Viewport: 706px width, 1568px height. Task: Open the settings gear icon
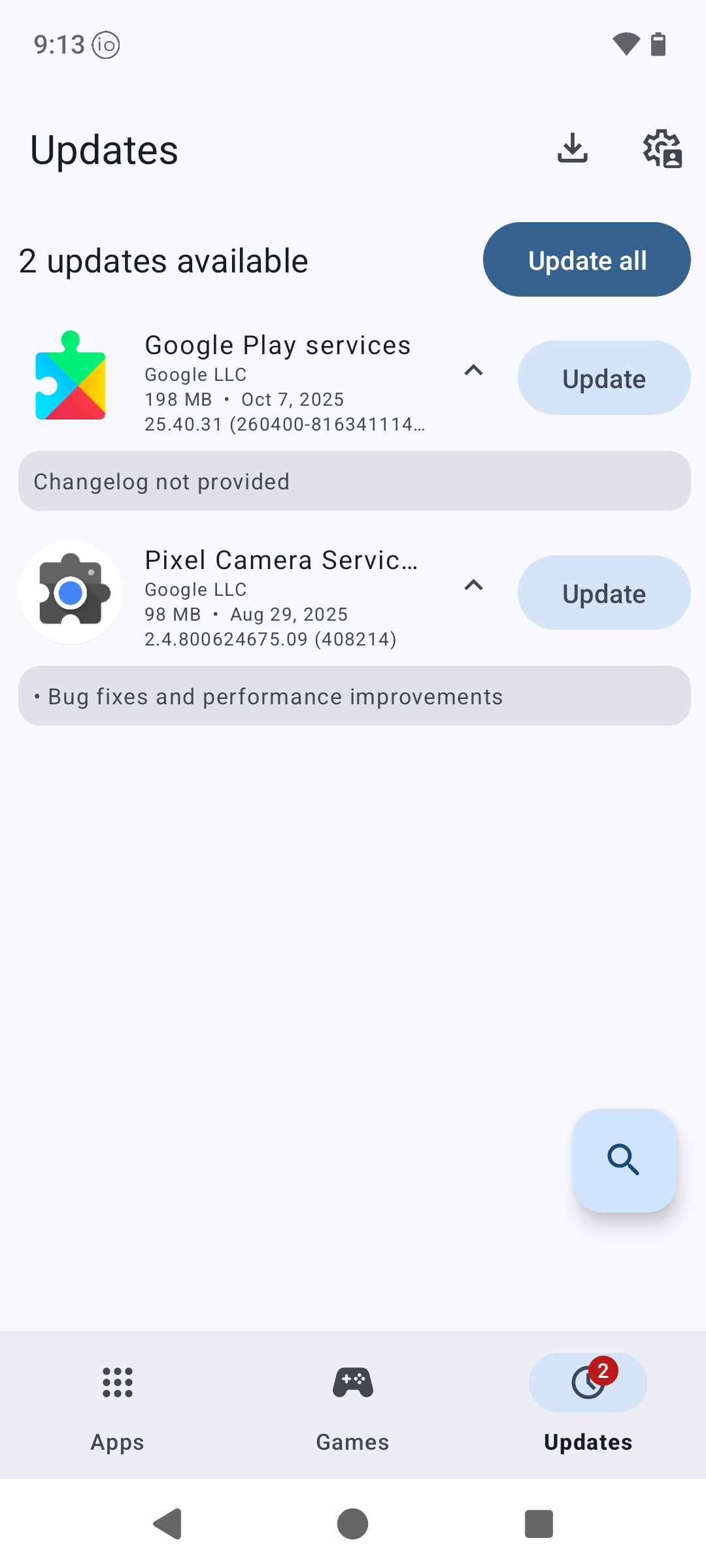pos(662,148)
